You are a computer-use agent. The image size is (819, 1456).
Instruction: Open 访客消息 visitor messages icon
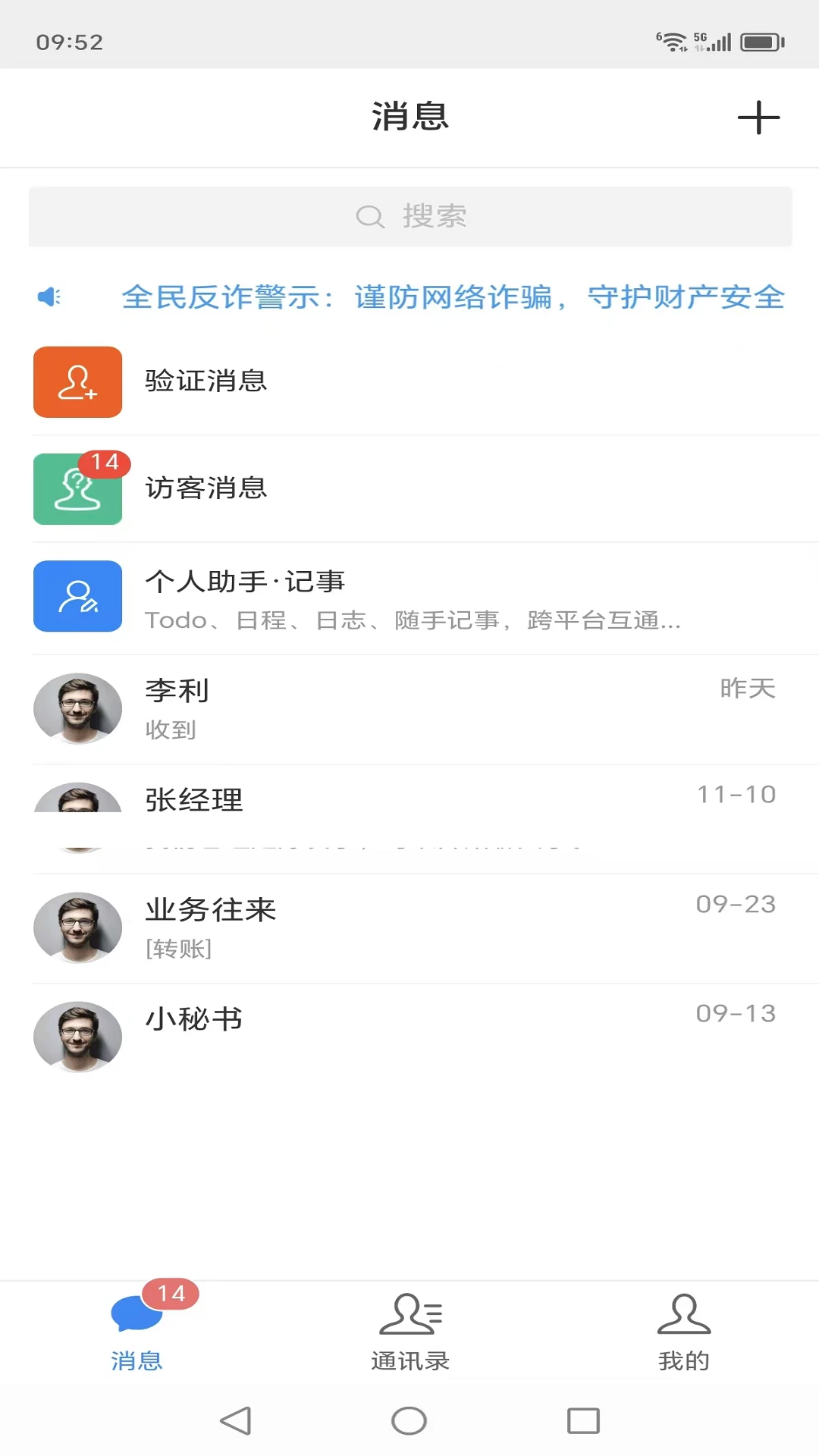point(77,489)
